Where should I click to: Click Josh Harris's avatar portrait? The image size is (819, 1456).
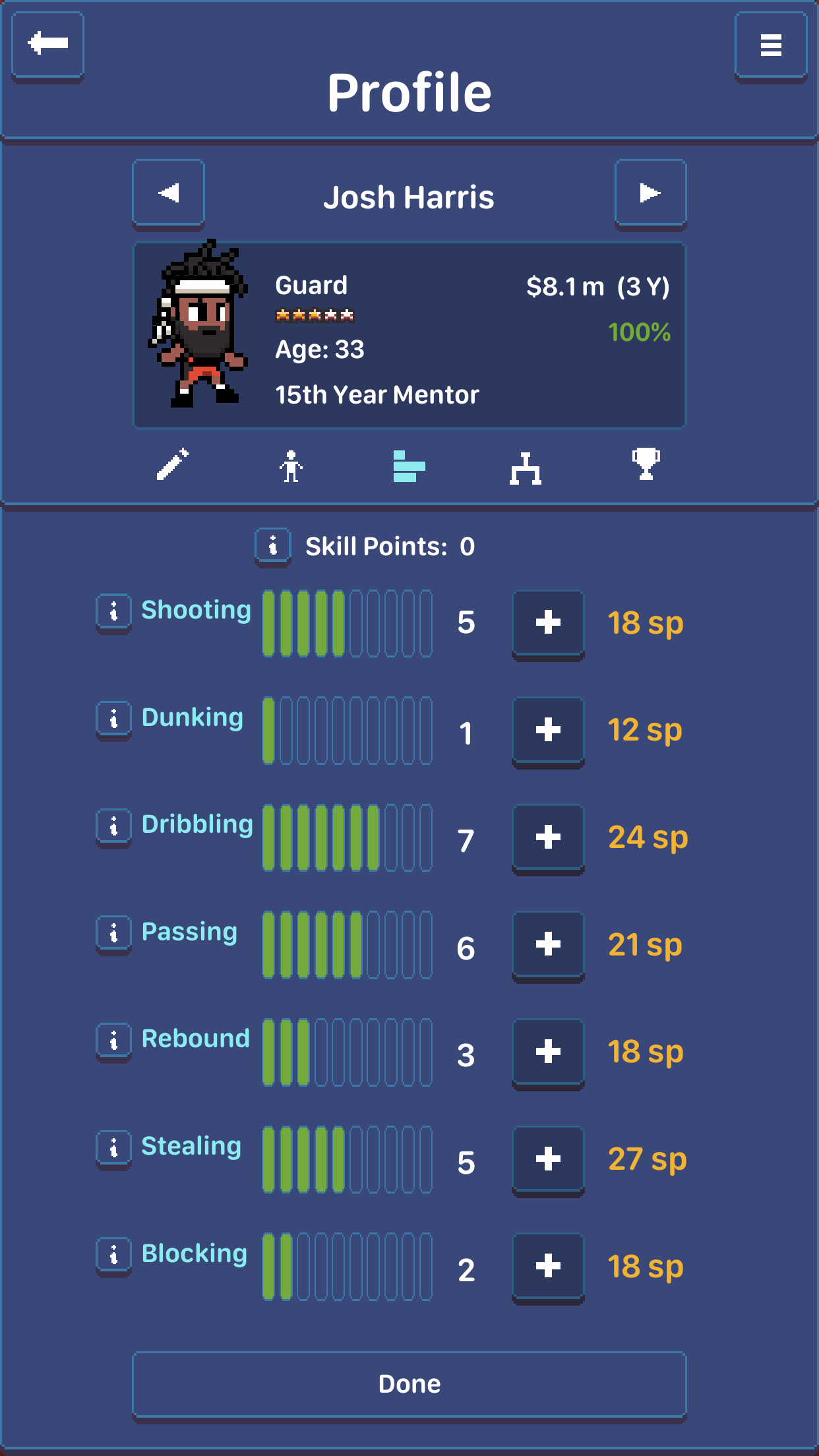coord(200,326)
